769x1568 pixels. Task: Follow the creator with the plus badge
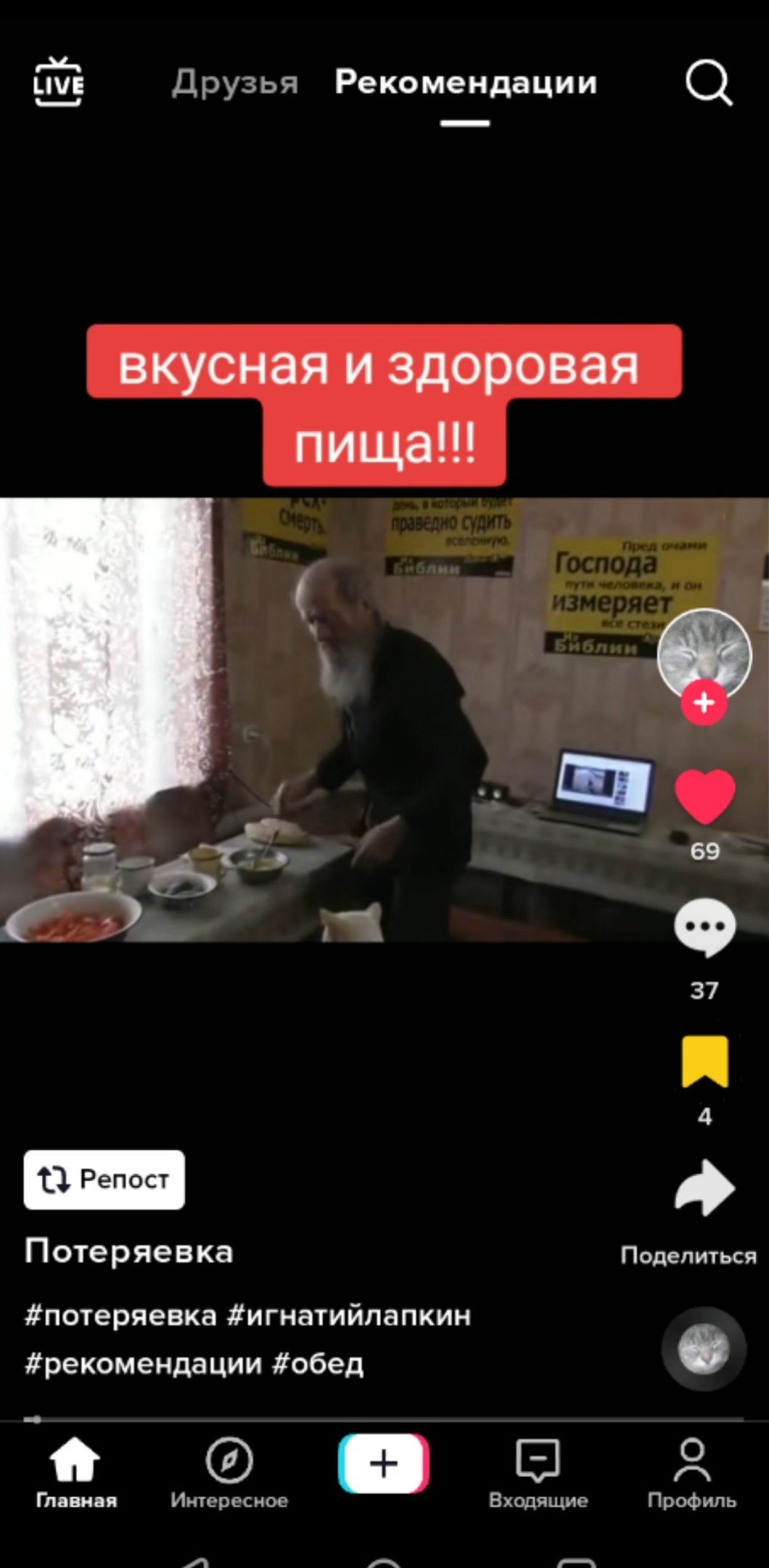pyautogui.click(x=704, y=703)
